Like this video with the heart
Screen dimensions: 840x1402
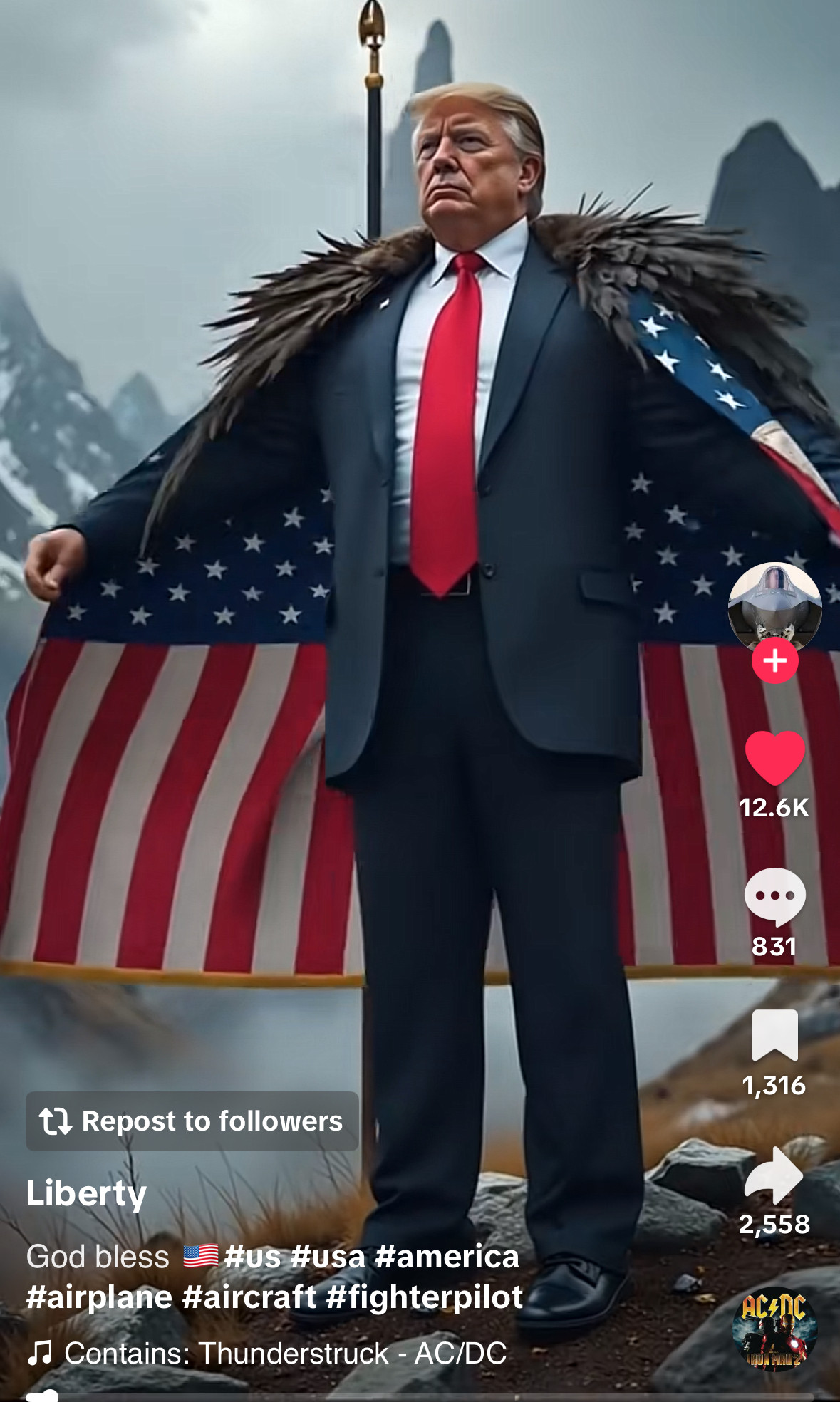774,759
